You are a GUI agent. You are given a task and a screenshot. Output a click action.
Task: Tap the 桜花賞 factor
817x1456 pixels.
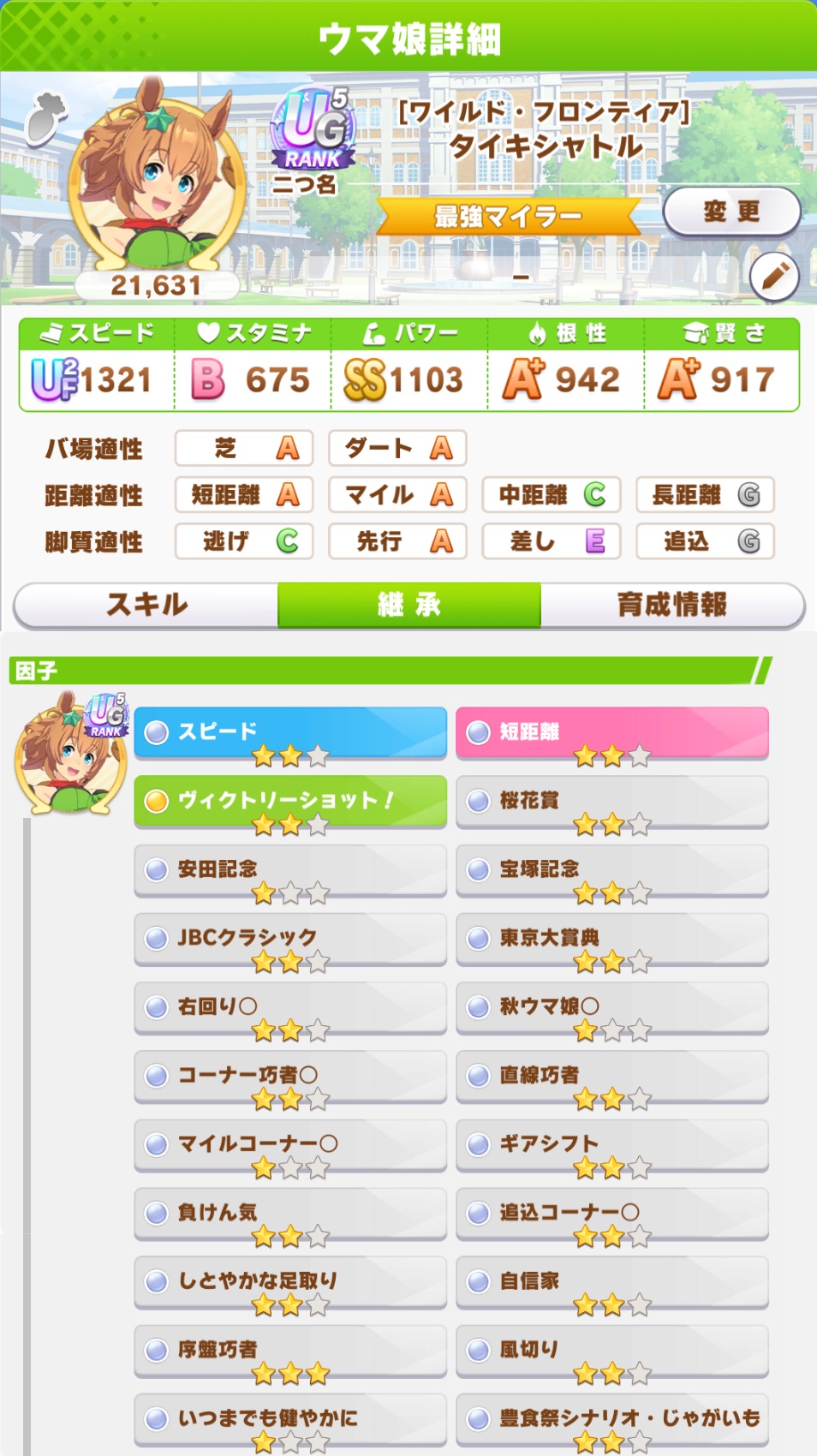612,802
